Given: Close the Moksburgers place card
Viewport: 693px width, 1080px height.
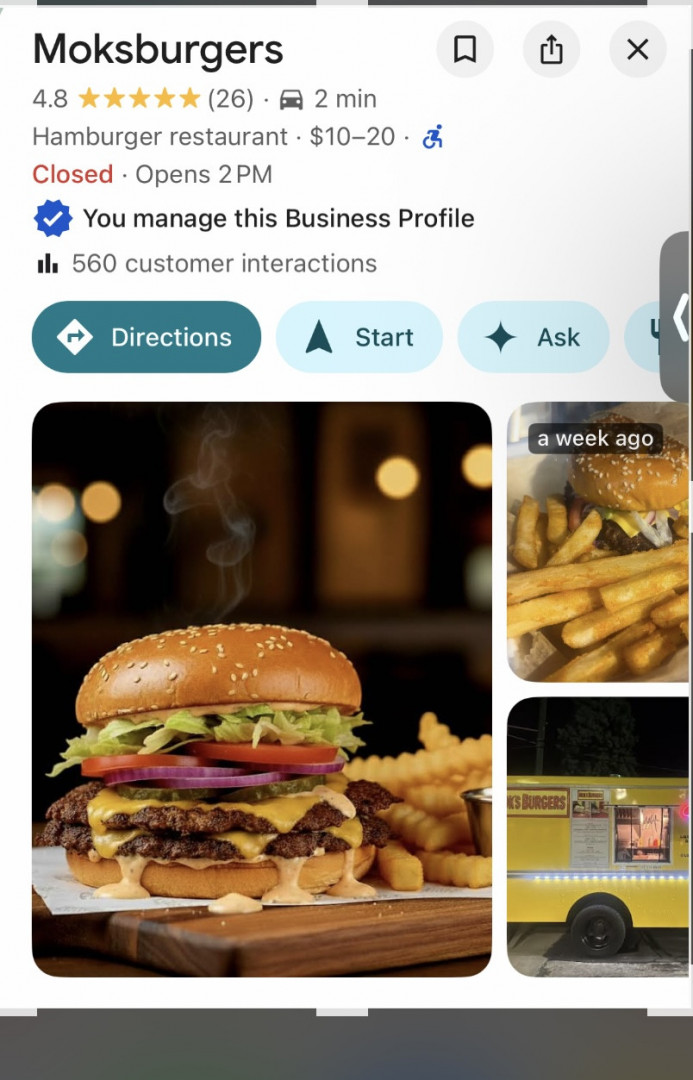Looking at the screenshot, I should [x=637, y=49].
